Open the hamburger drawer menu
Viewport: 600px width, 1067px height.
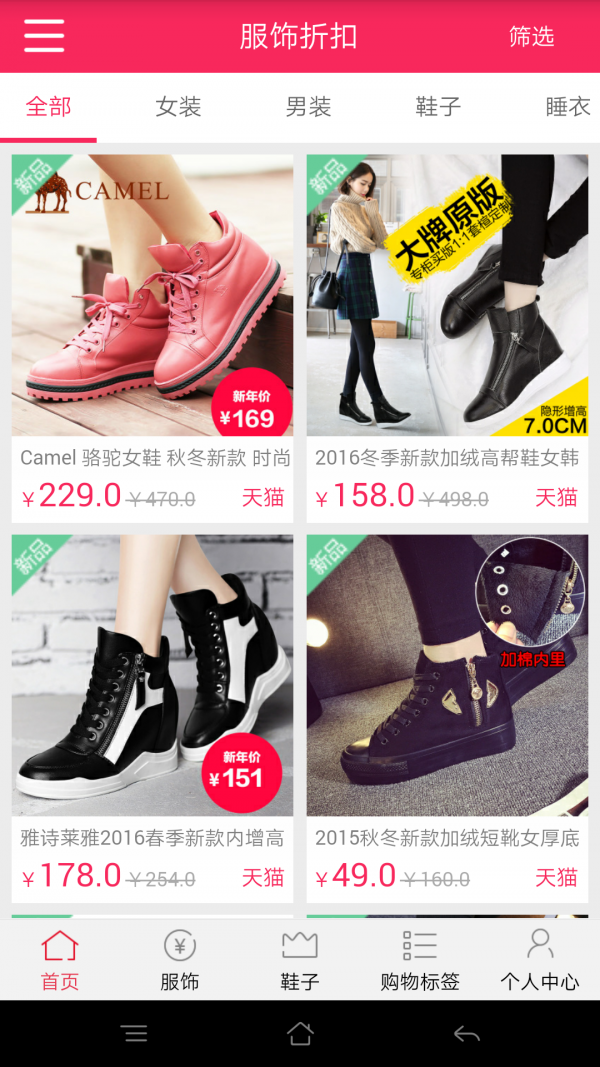coord(44,36)
